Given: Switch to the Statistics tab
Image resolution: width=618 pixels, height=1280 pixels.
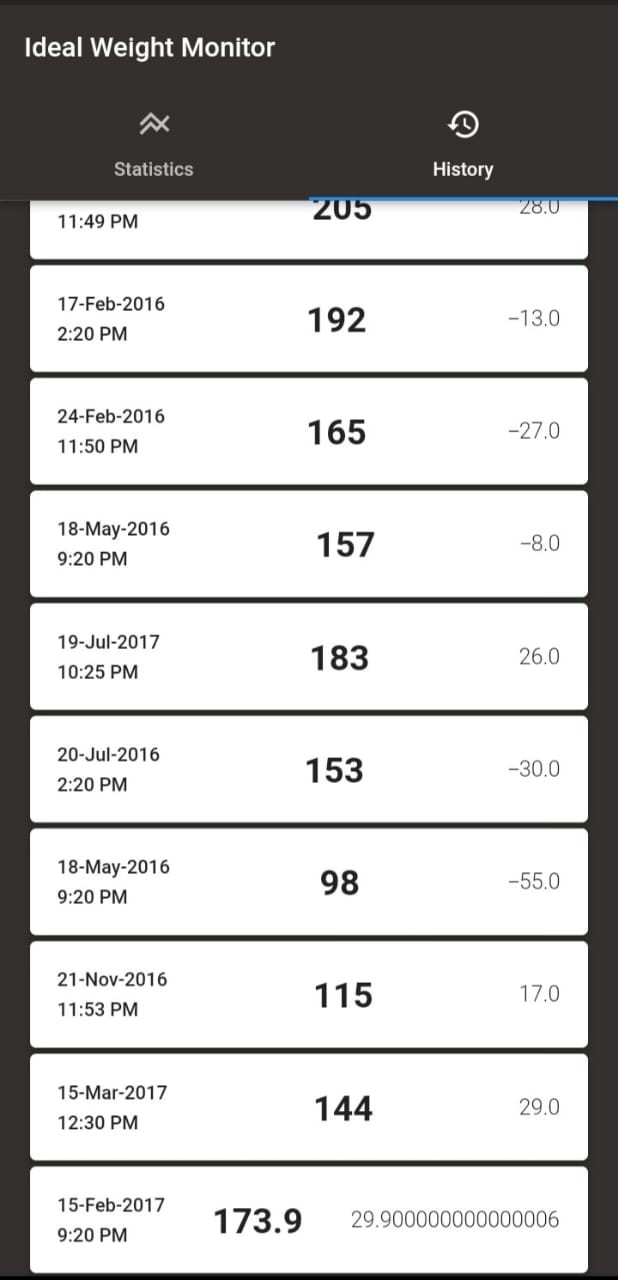Looking at the screenshot, I should [154, 146].
